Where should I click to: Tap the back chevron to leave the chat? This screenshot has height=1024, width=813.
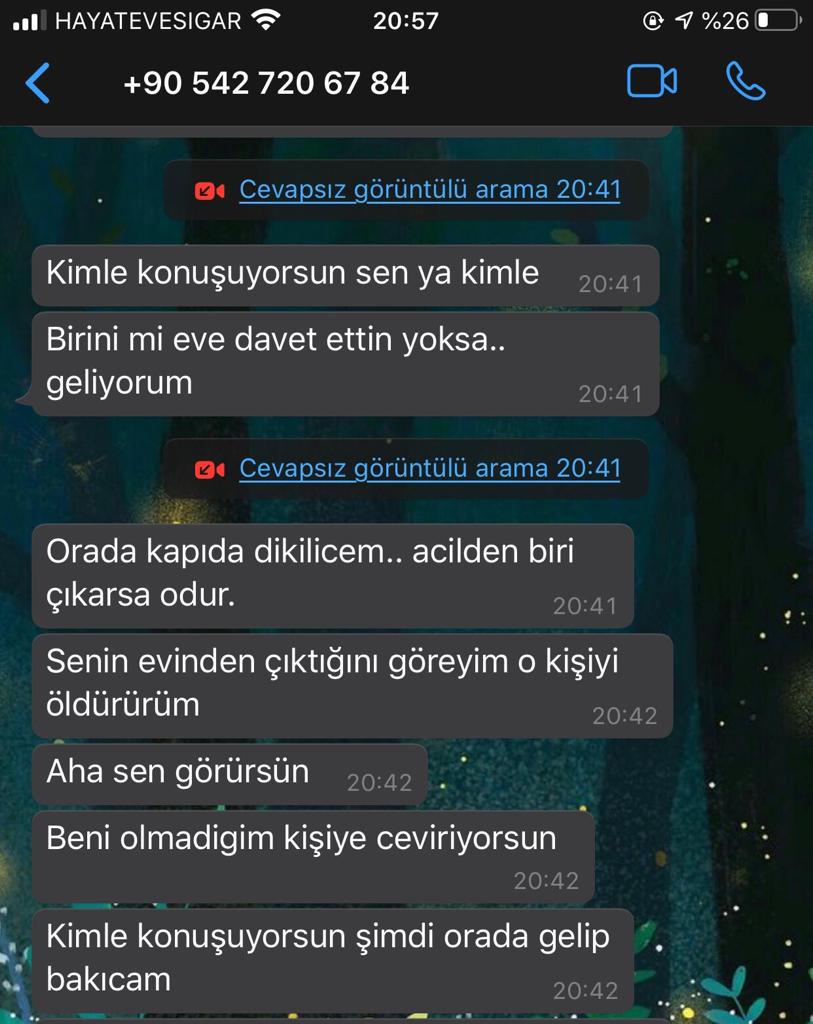(38, 83)
